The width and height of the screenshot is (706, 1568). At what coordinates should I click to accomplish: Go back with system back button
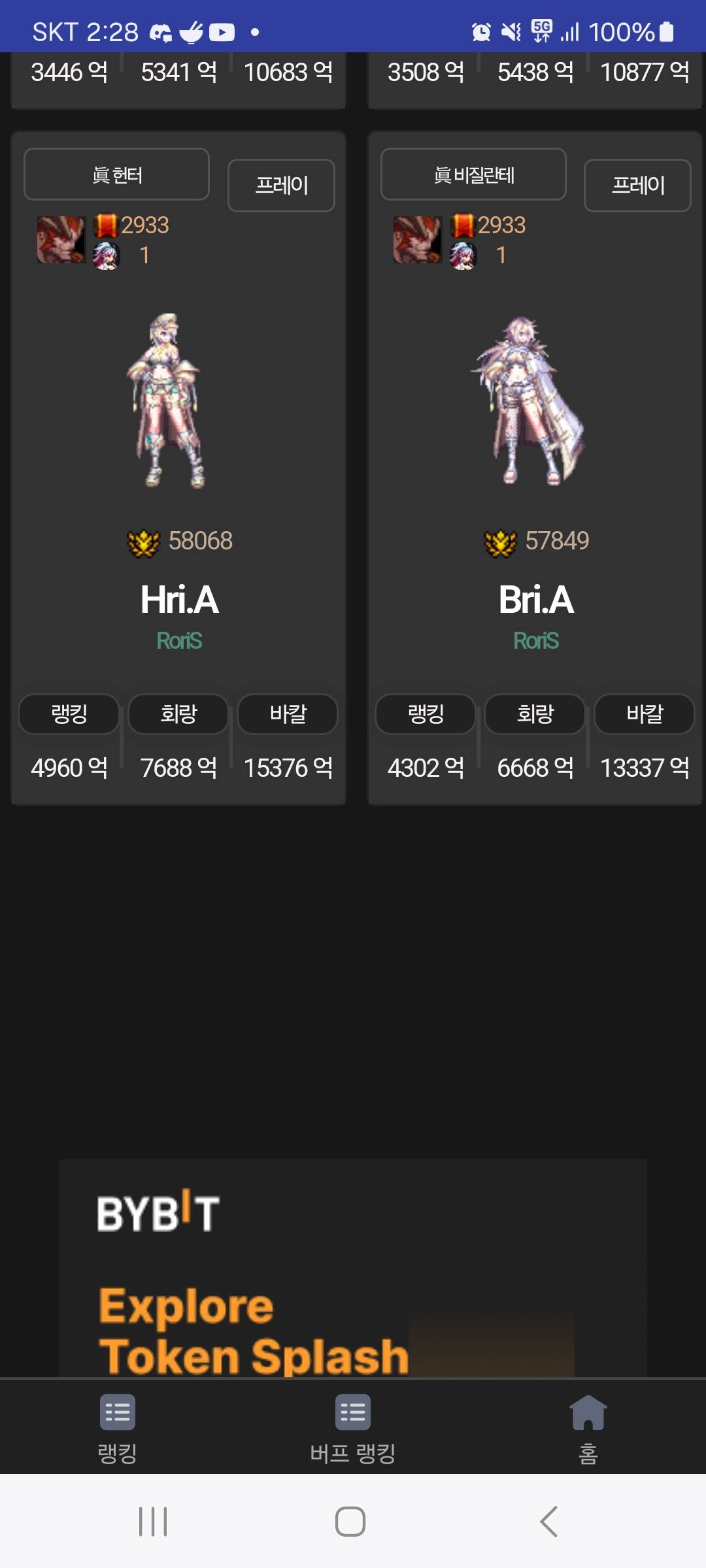coord(549,1522)
